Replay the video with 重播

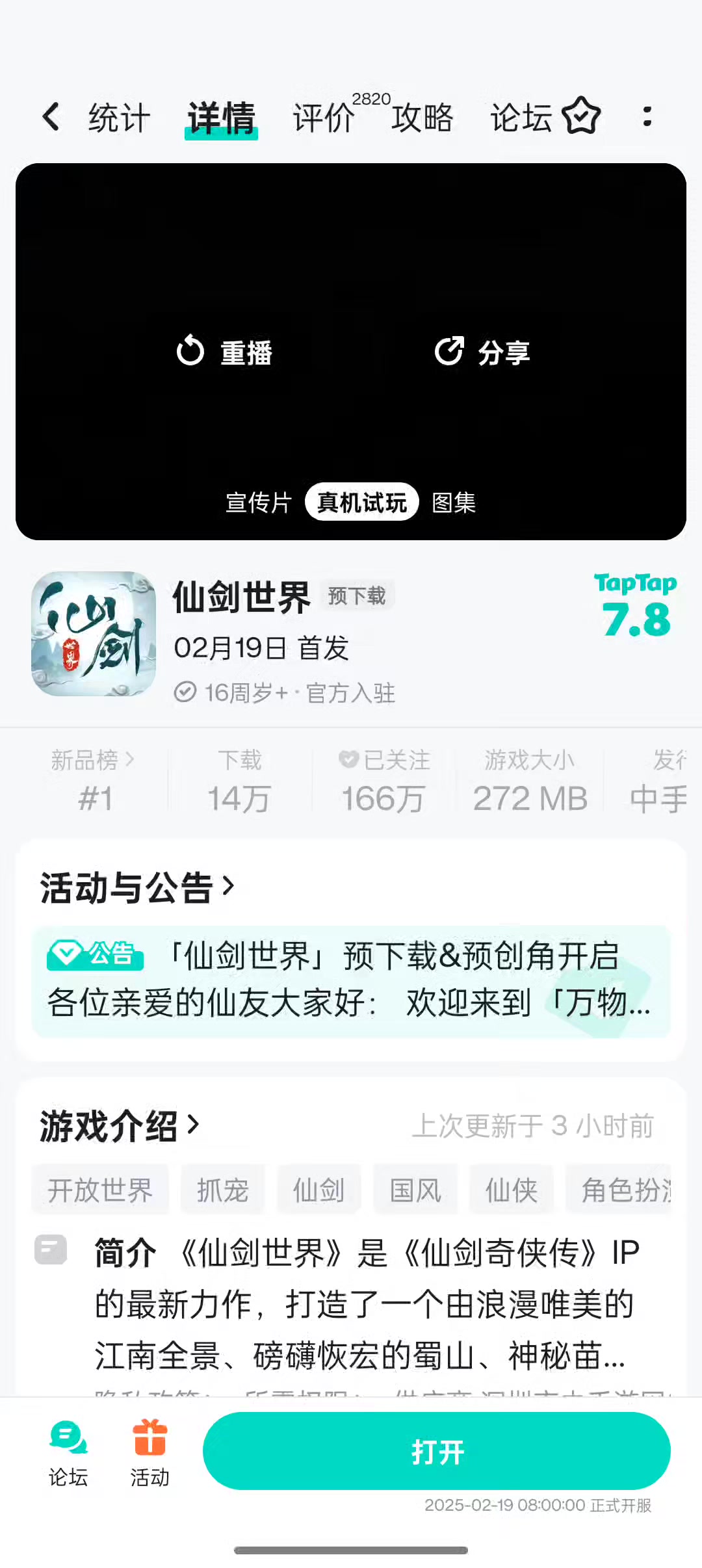tap(224, 352)
